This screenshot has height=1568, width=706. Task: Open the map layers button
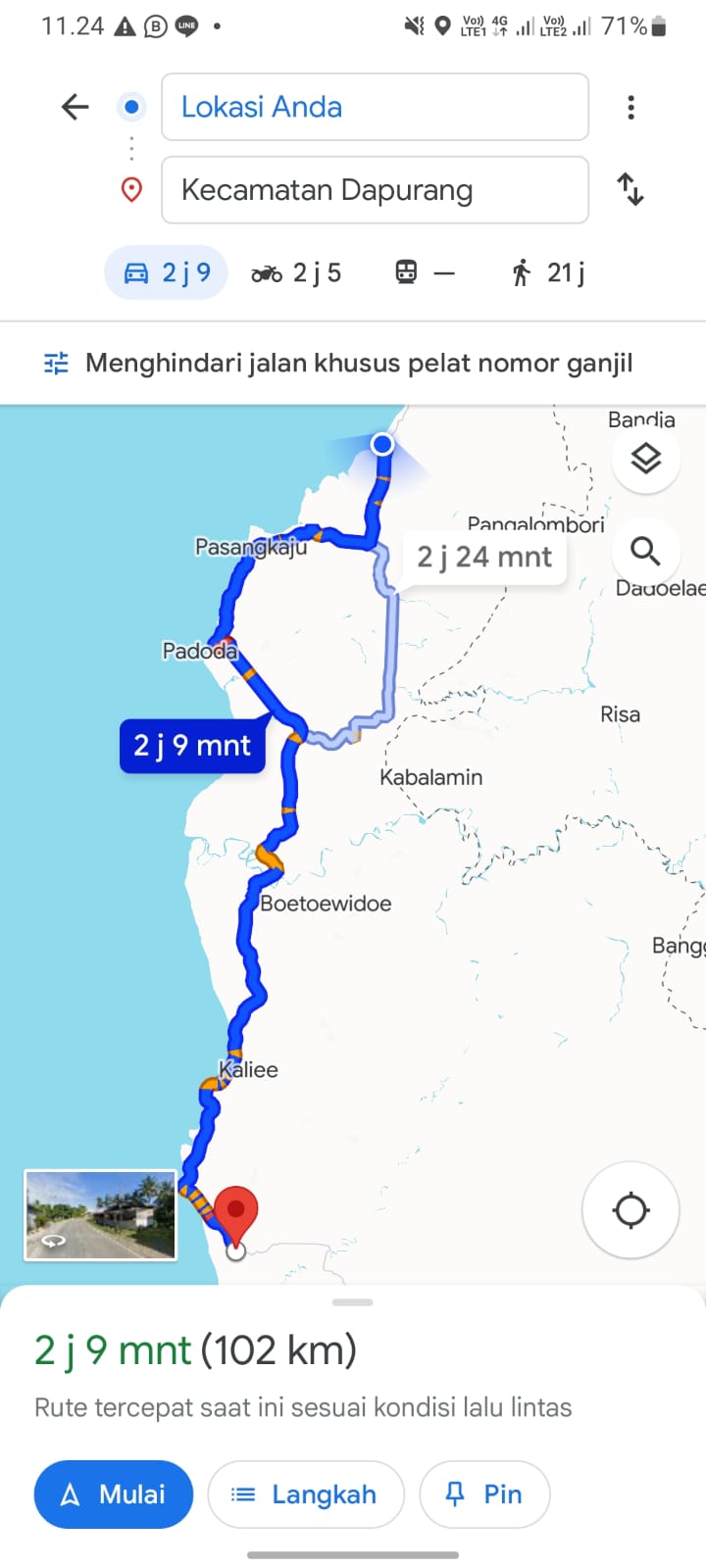(x=645, y=459)
